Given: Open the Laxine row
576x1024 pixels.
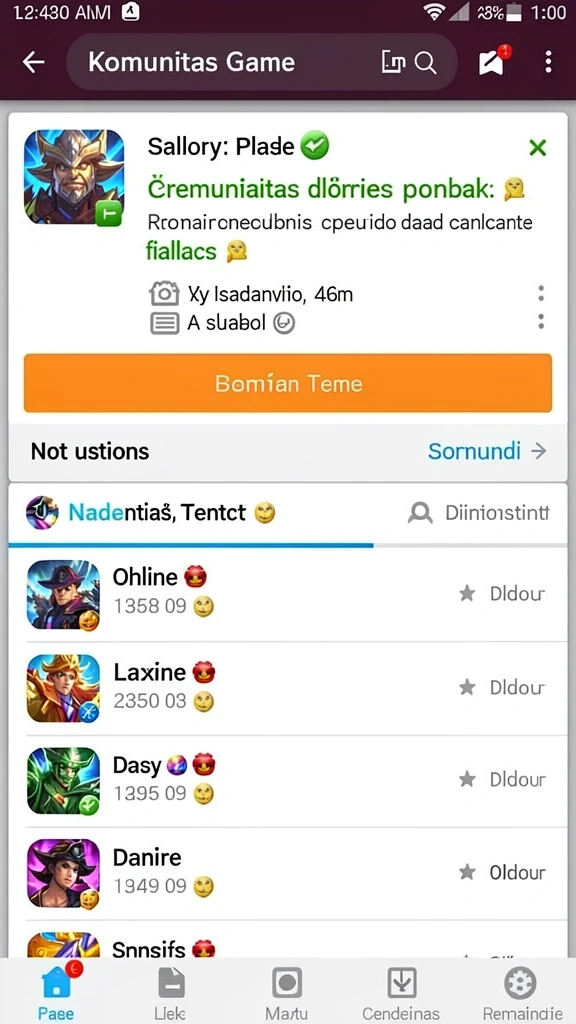Looking at the screenshot, I should pyautogui.click(x=288, y=688).
